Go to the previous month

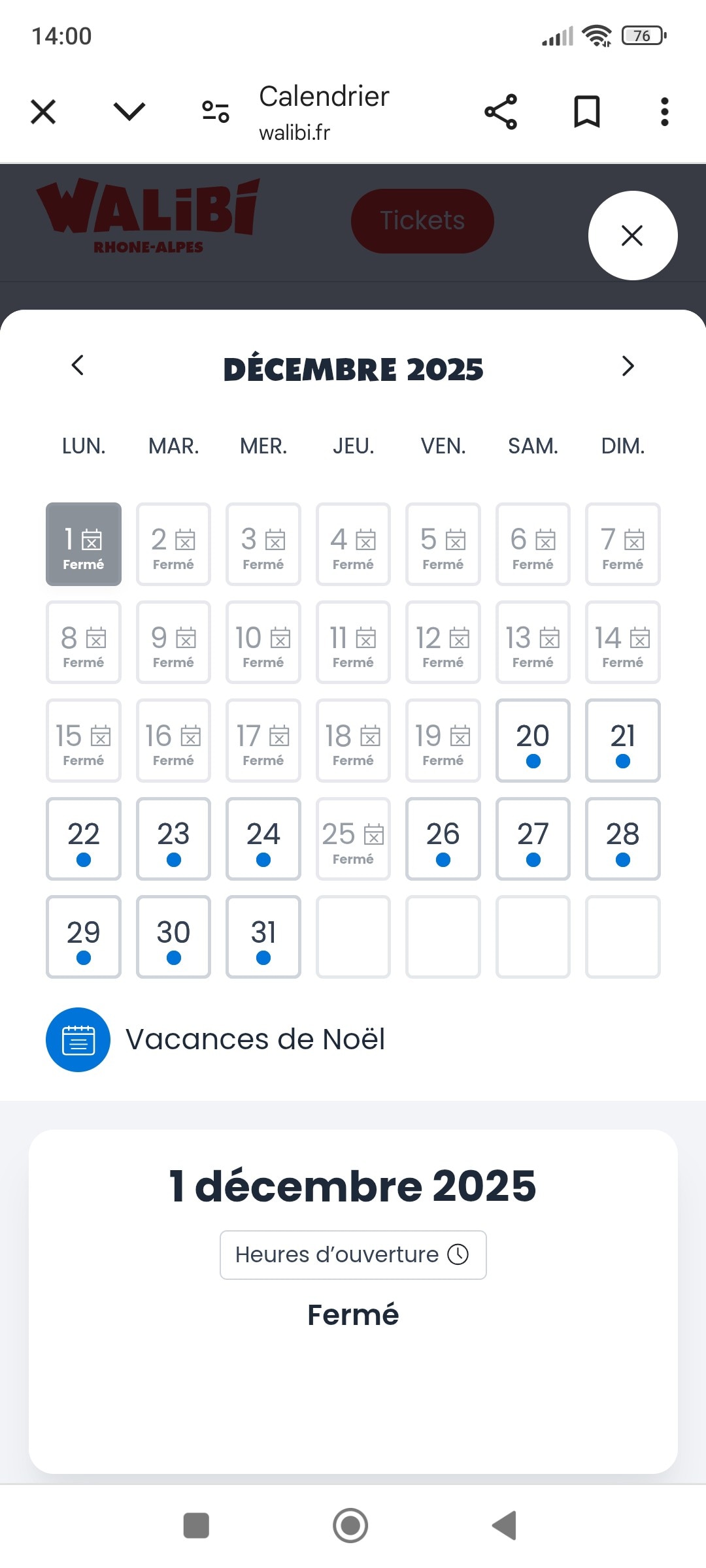[78, 365]
